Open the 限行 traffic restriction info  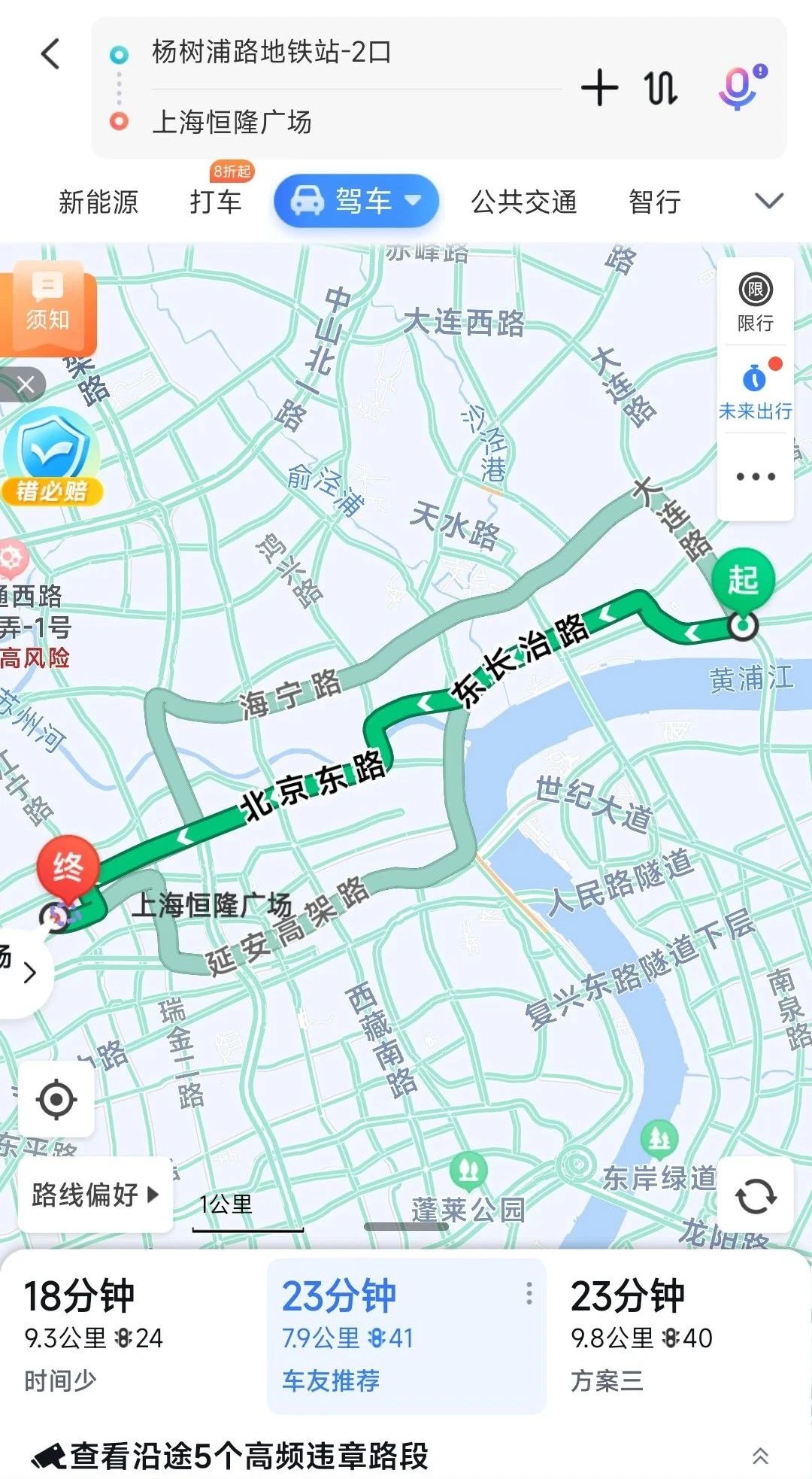(755, 302)
